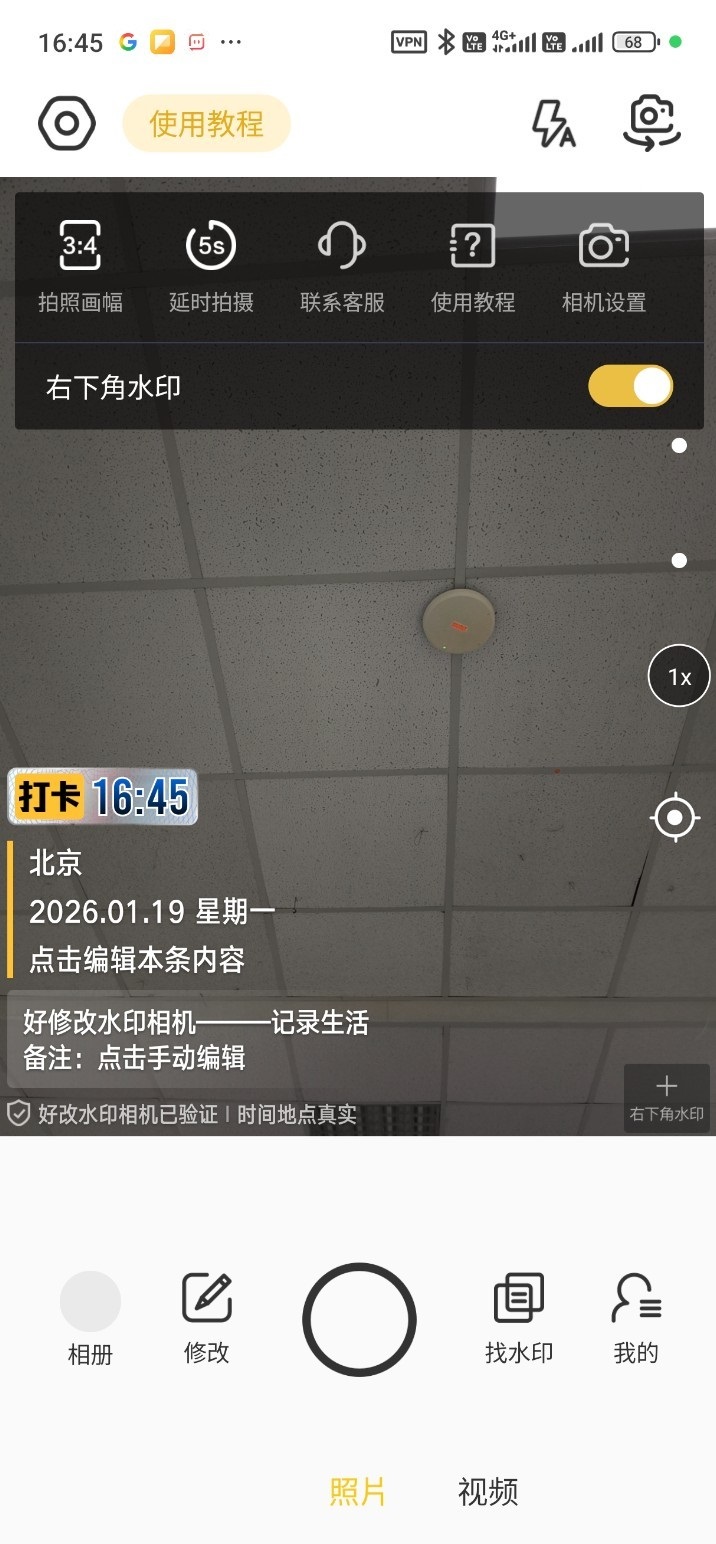
Task: Tap the focus target icon
Action: (x=674, y=819)
